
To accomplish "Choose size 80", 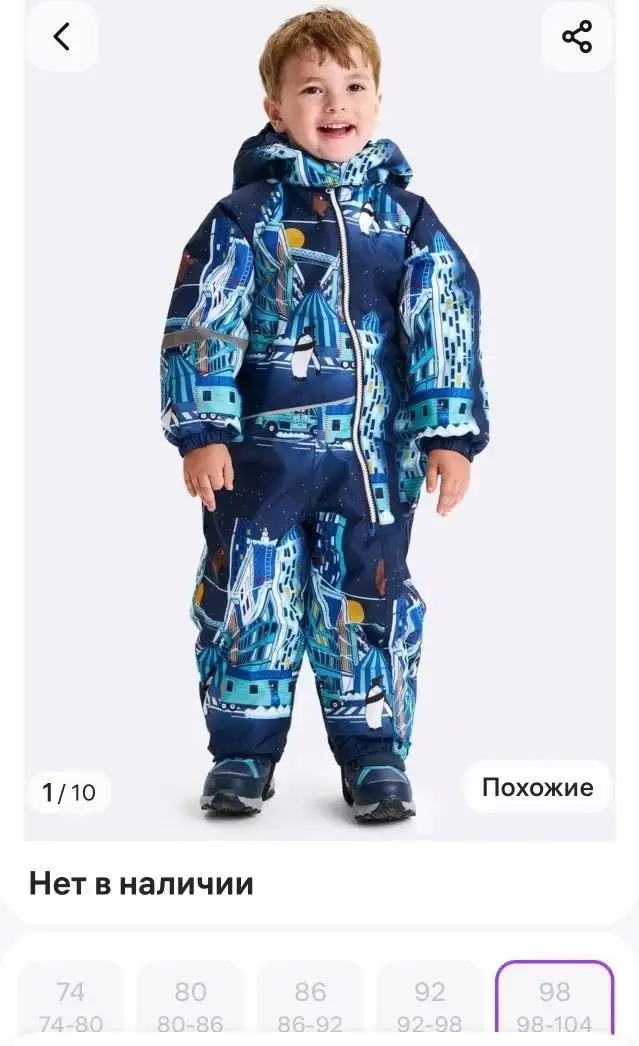I will (190, 1003).
